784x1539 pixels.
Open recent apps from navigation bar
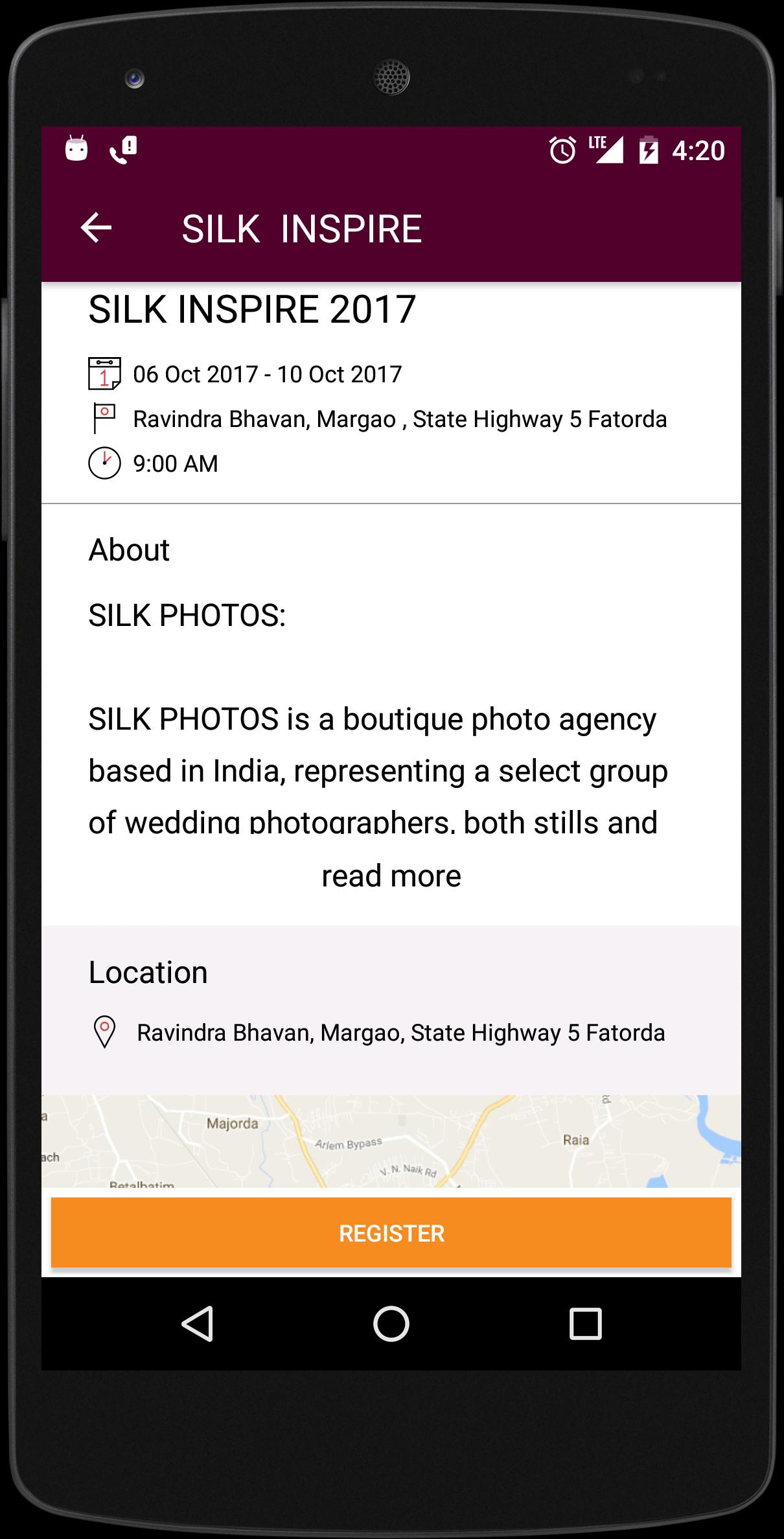click(585, 1324)
